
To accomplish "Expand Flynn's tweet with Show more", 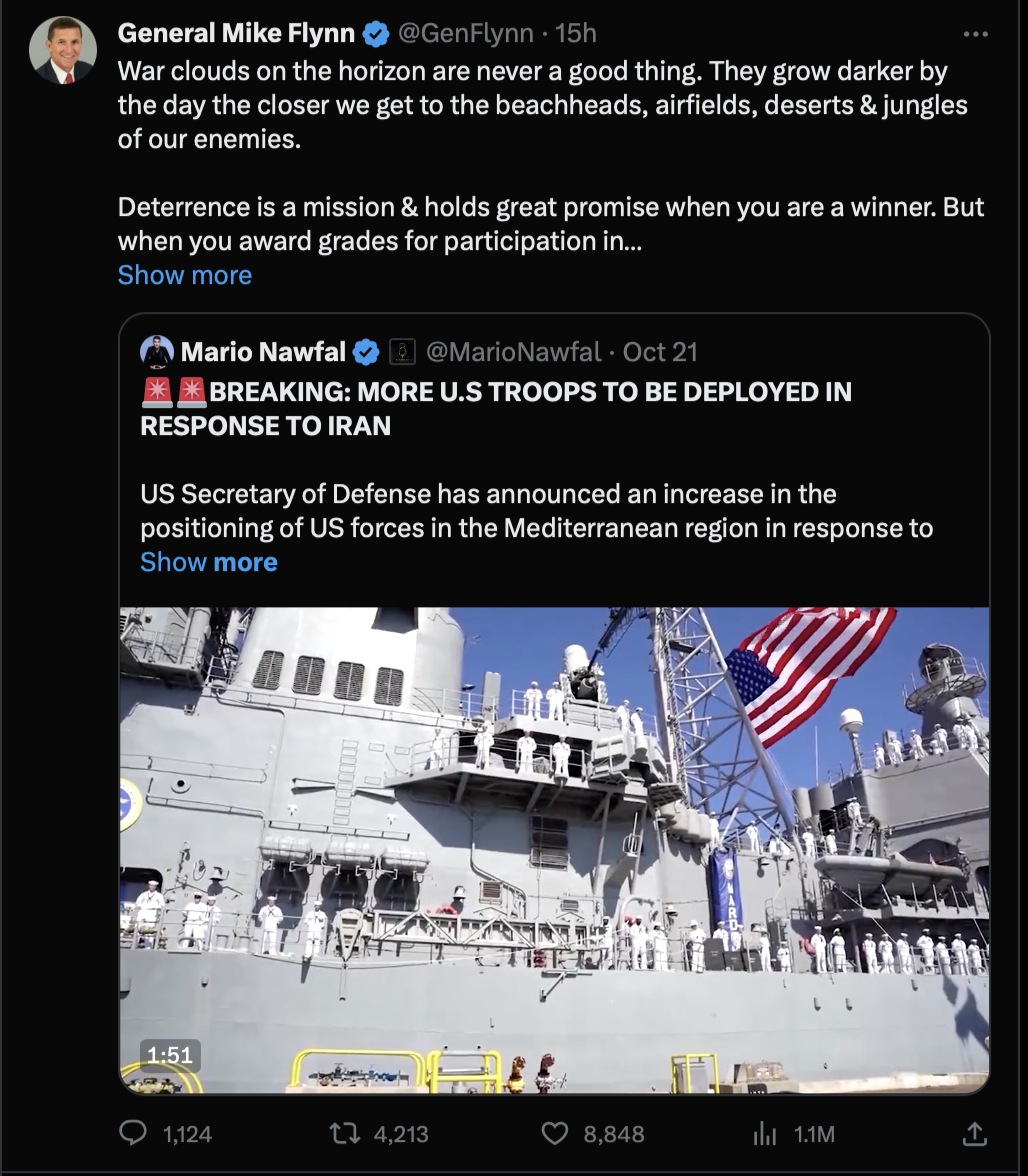I will point(184,275).
